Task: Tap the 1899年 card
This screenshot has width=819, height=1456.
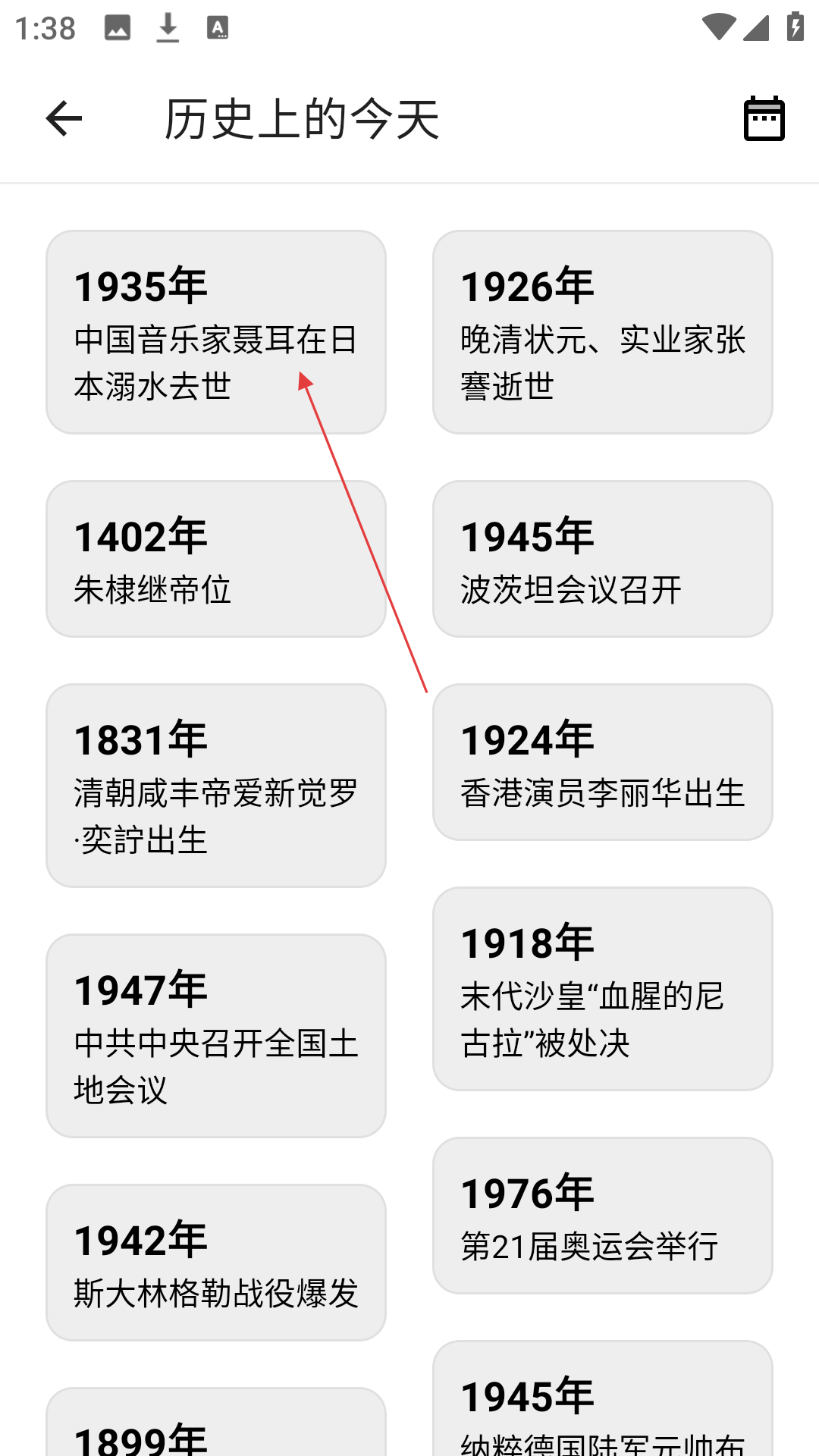Action: point(216,1423)
